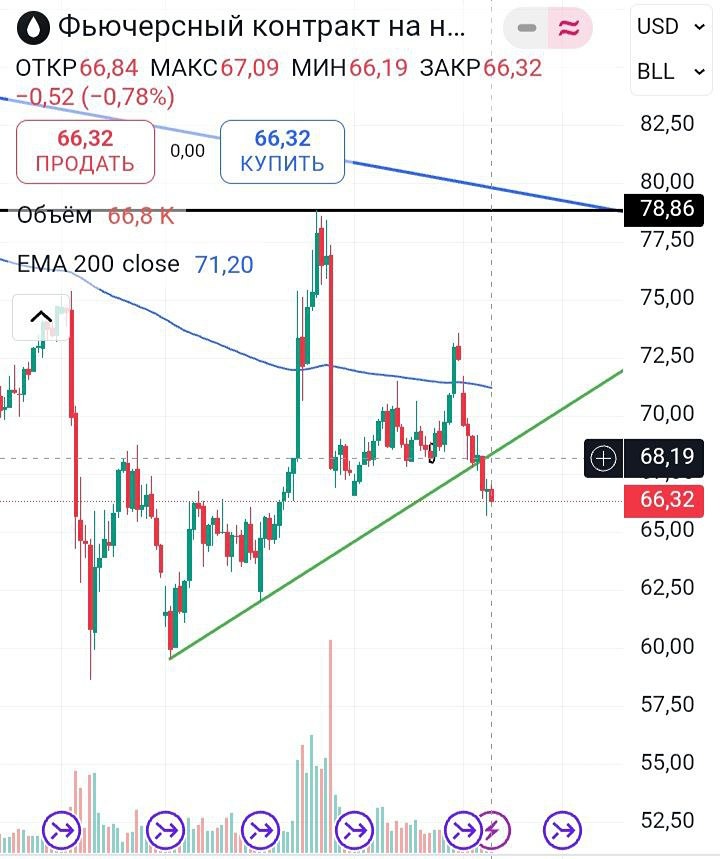Tap the grey dash icon in the header

click(x=528, y=29)
